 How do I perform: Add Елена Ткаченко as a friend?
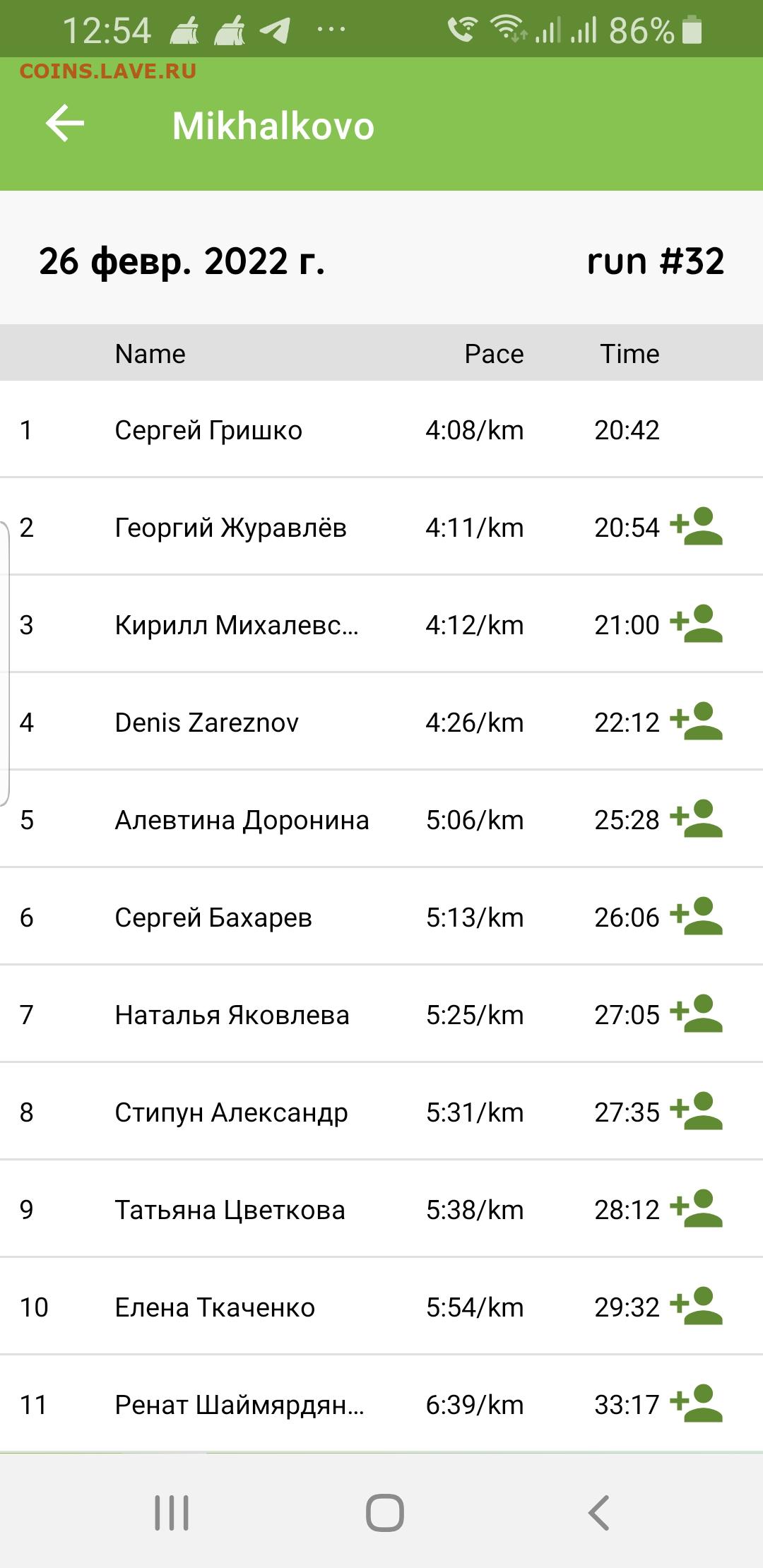(x=696, y=1307)
